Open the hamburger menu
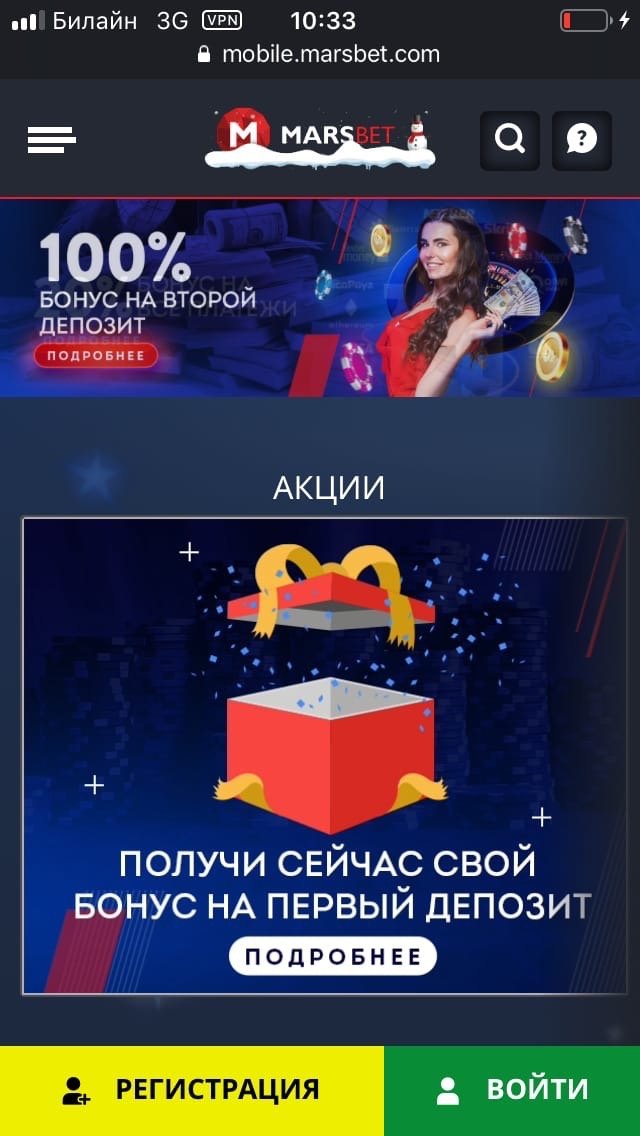 click(51, 140)
